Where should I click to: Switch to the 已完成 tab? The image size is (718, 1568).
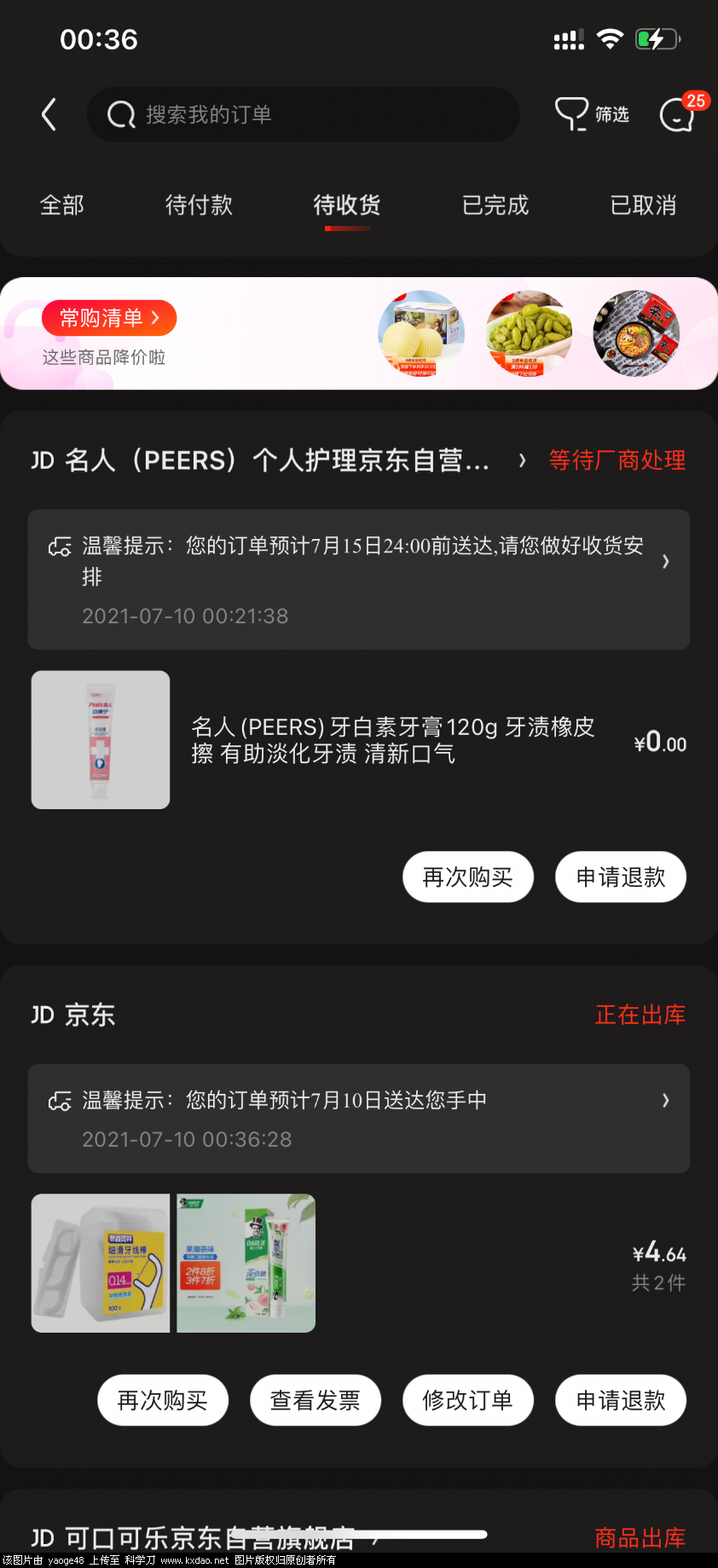[495, 205]
